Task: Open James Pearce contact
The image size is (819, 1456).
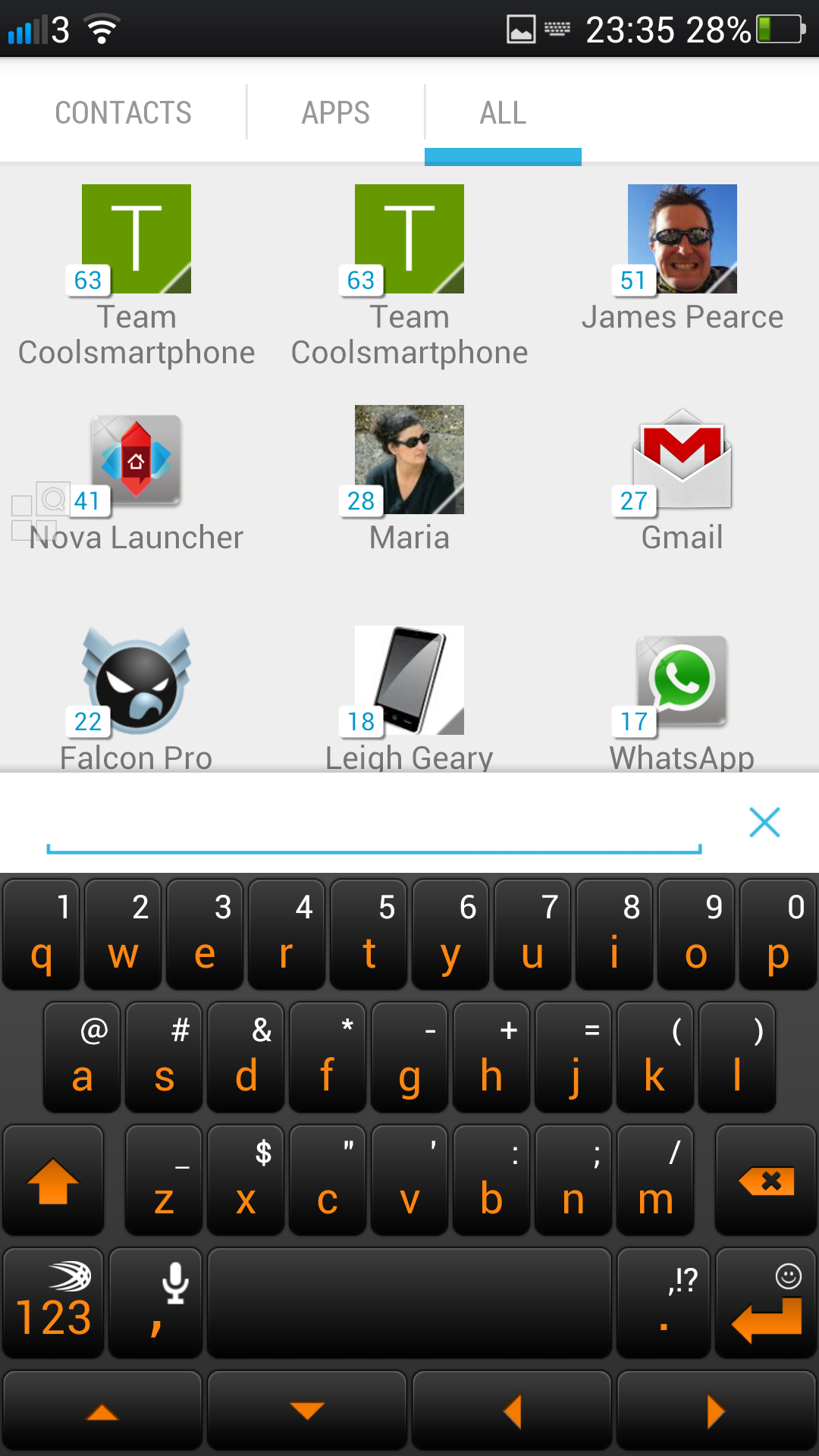Action: point(682,258)
